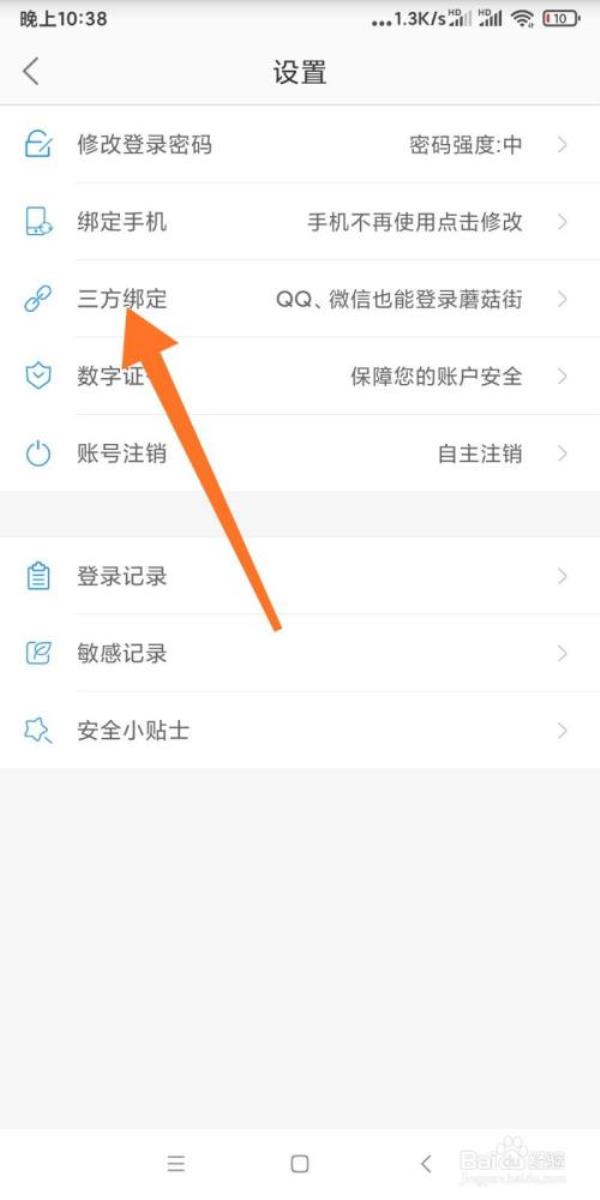This screenshot has height=1200, width=600.
Task: View 登录记录
Action: click(x=300, y=577)
